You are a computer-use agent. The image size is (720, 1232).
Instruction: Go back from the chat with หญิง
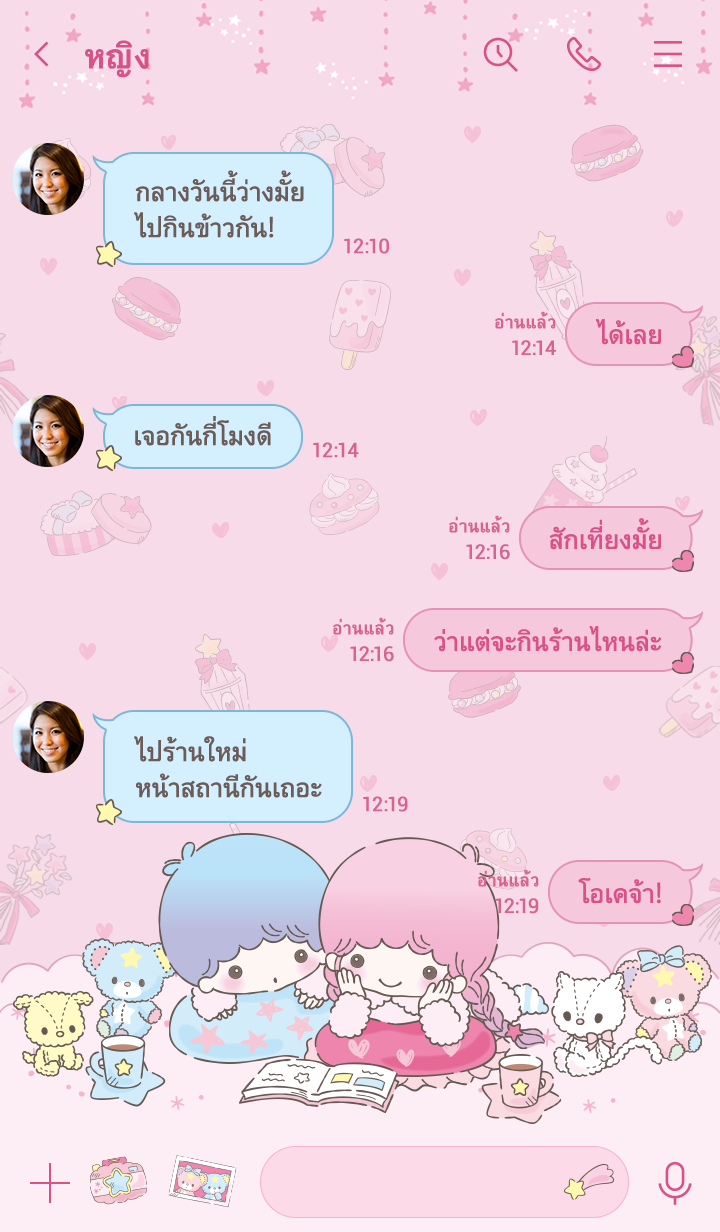click(41, 55)
